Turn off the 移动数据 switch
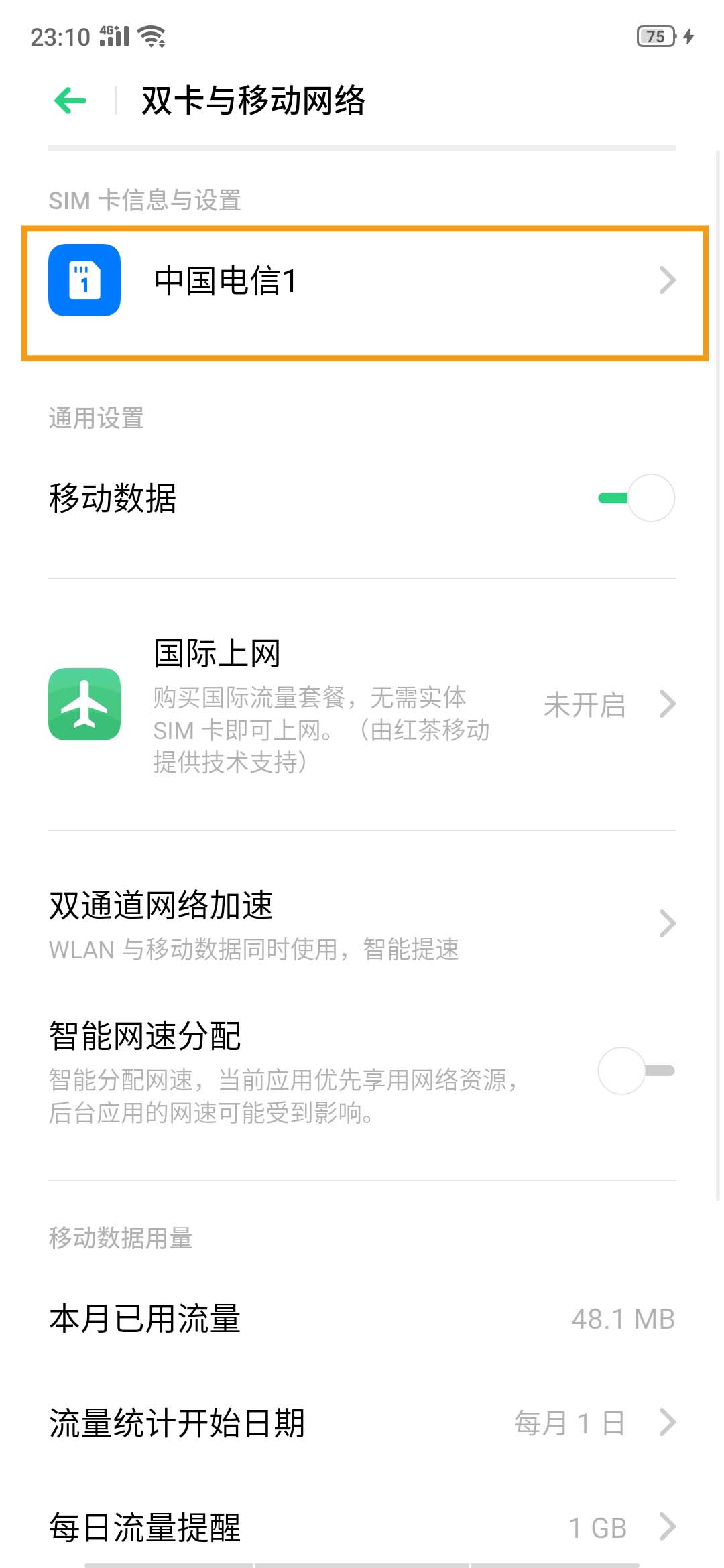The height and width of the screenshot is (1568, 724). (636, 498)
